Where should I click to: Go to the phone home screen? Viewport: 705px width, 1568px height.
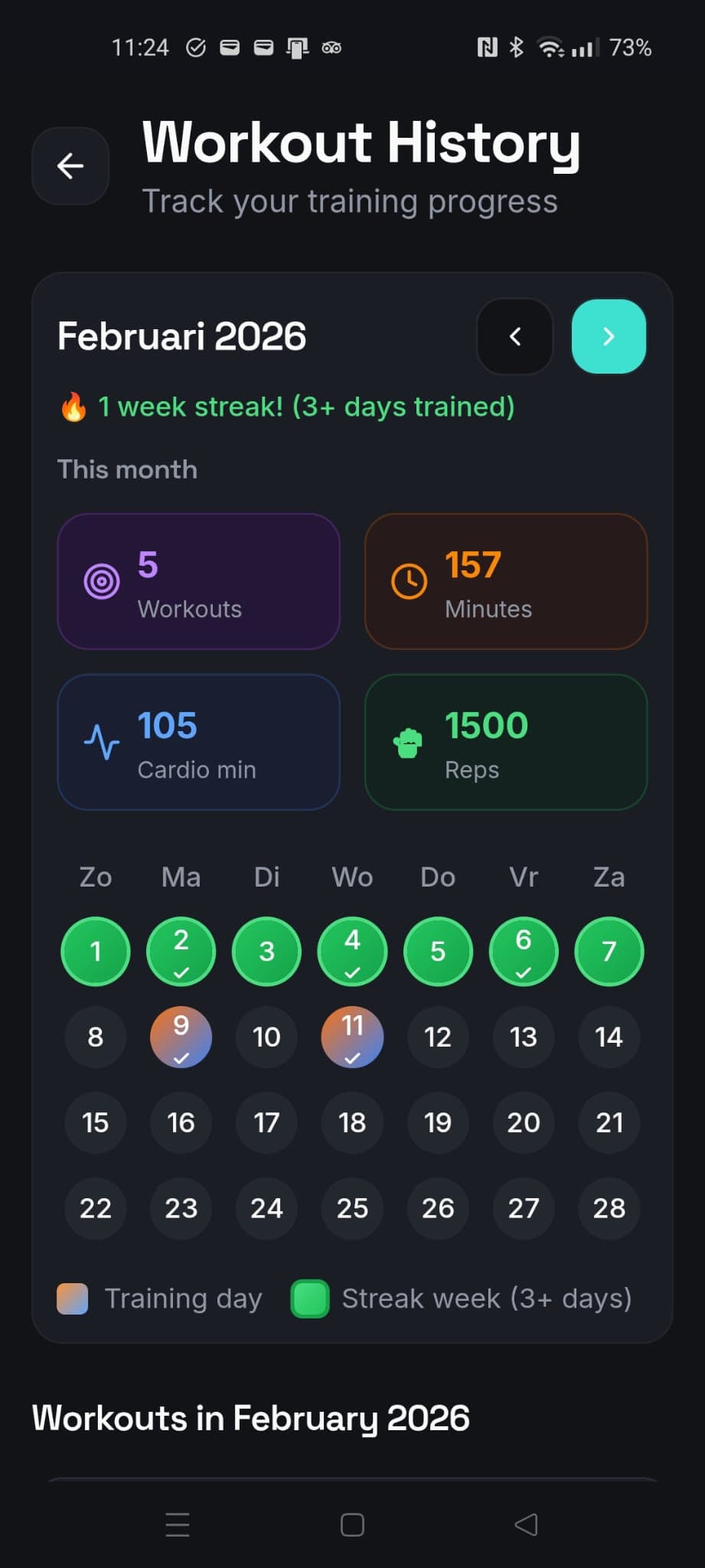pos(352,1524)
